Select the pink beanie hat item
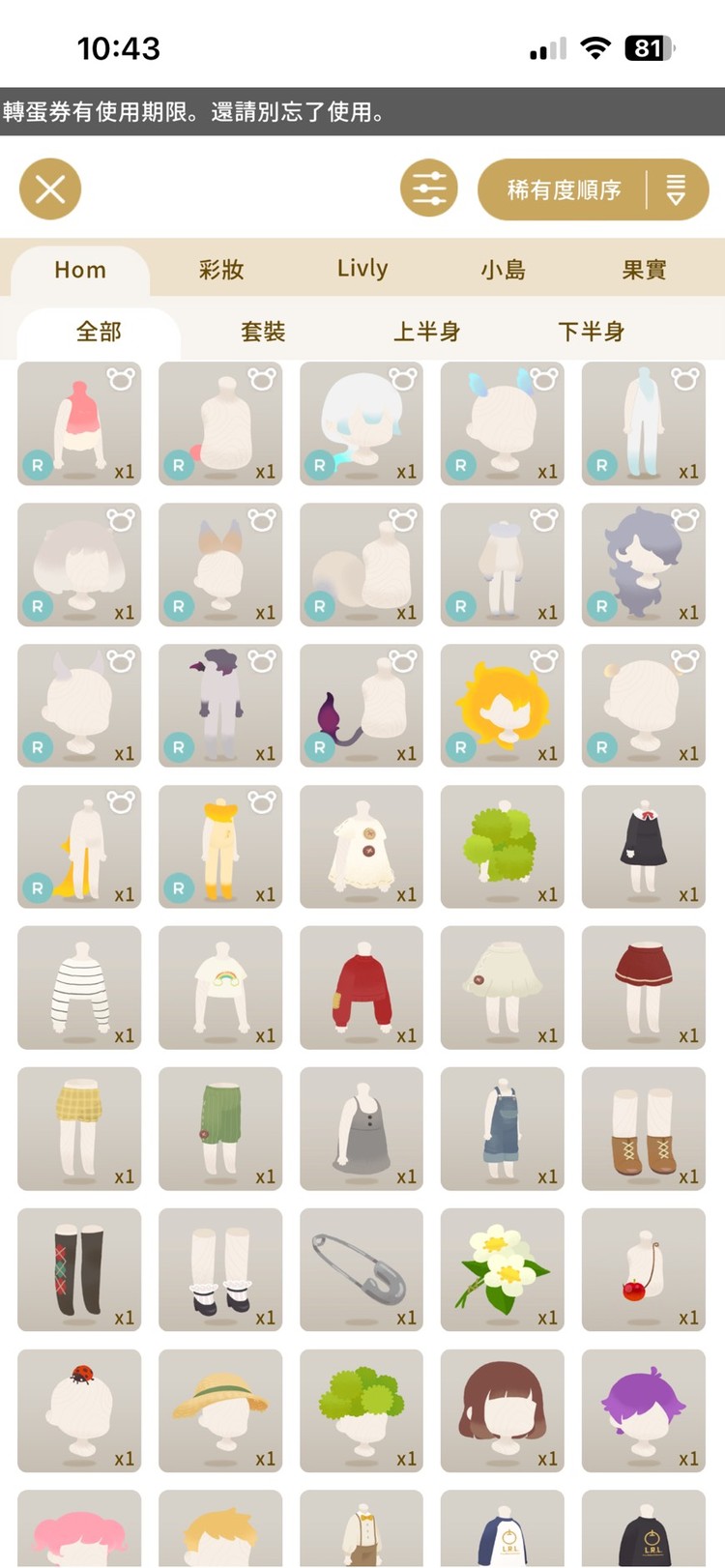This screenshot has width=725, height=1568. (79, 423)
